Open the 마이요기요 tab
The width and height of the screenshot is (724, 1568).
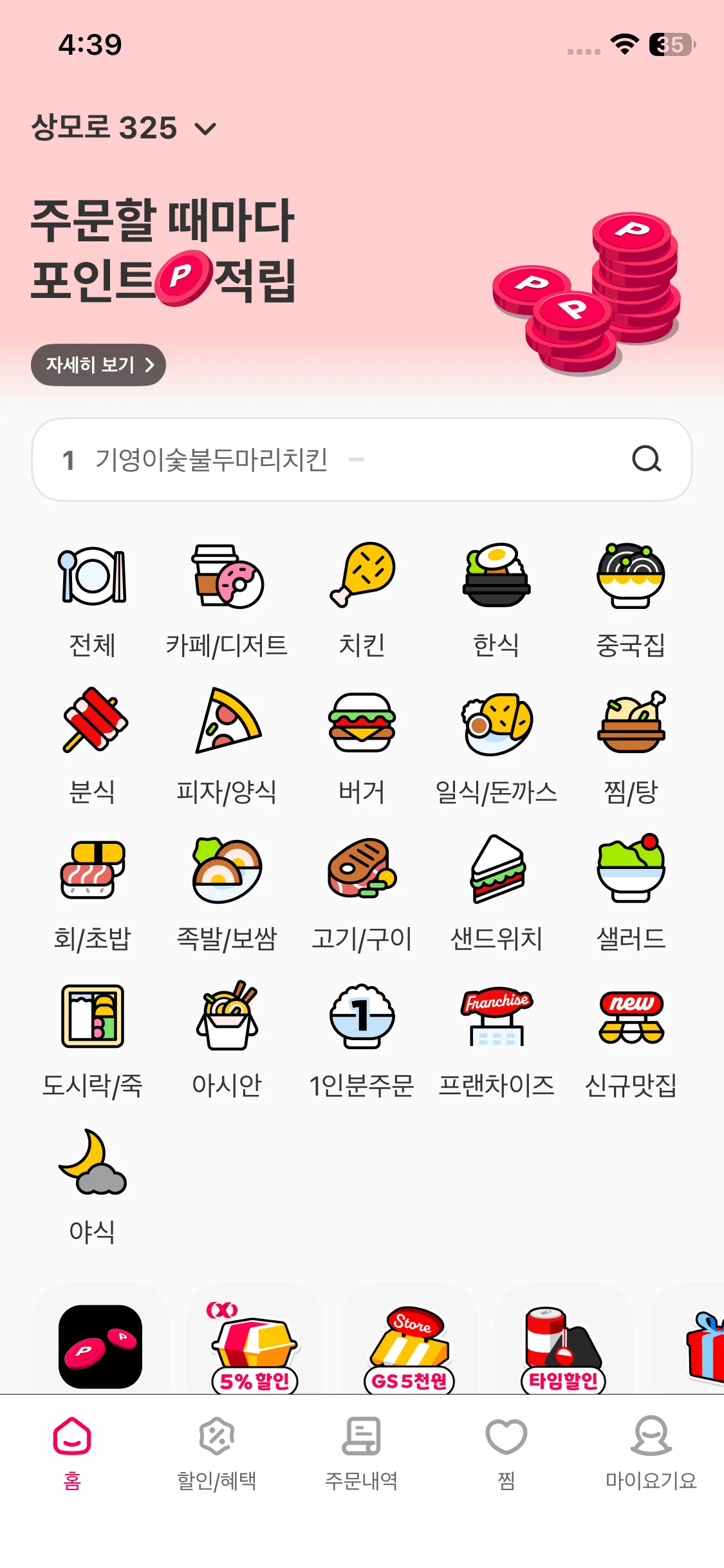tap(651, 1453)
